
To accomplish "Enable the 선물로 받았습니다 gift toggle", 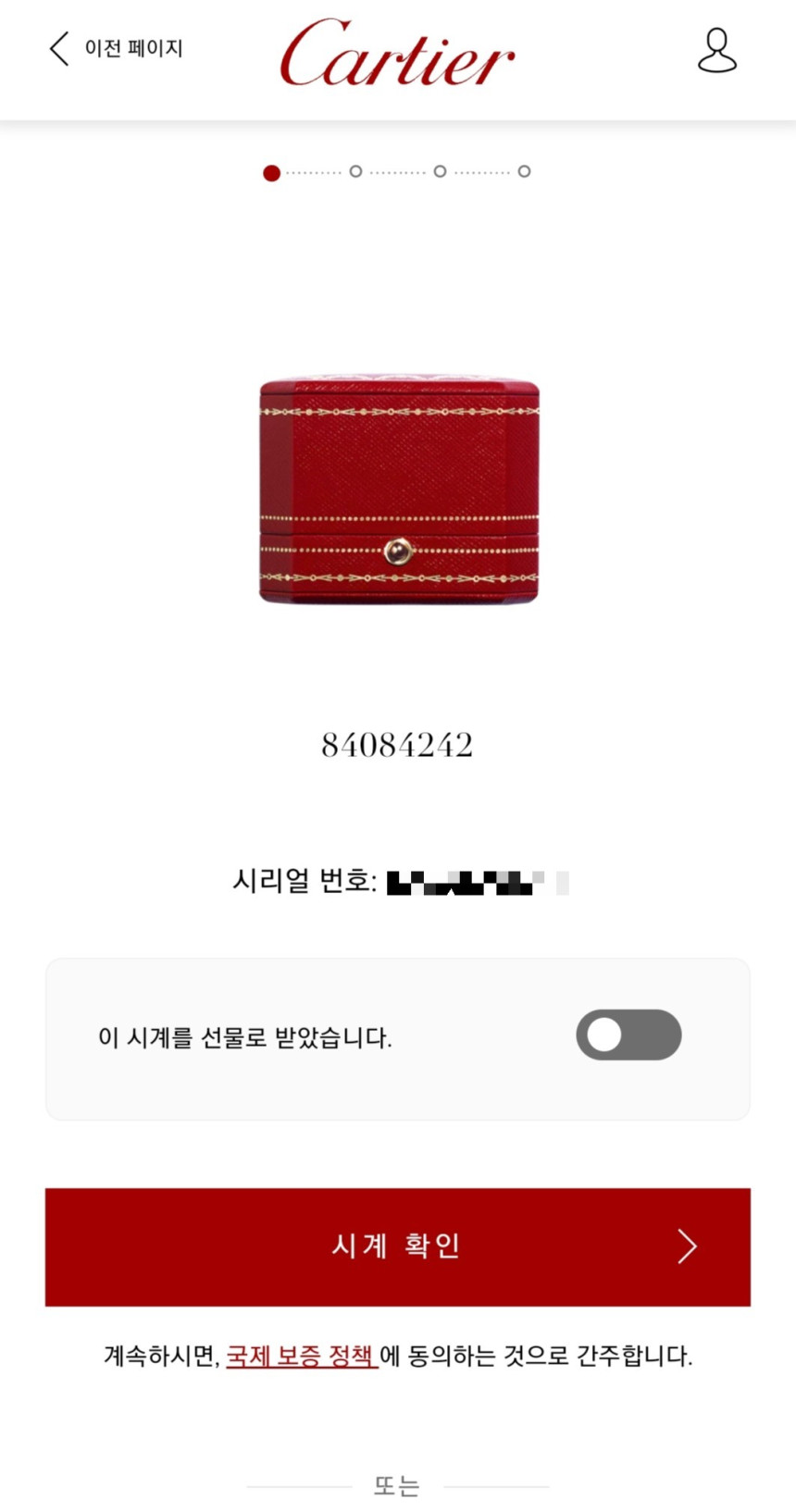I will click(628, 1035).
